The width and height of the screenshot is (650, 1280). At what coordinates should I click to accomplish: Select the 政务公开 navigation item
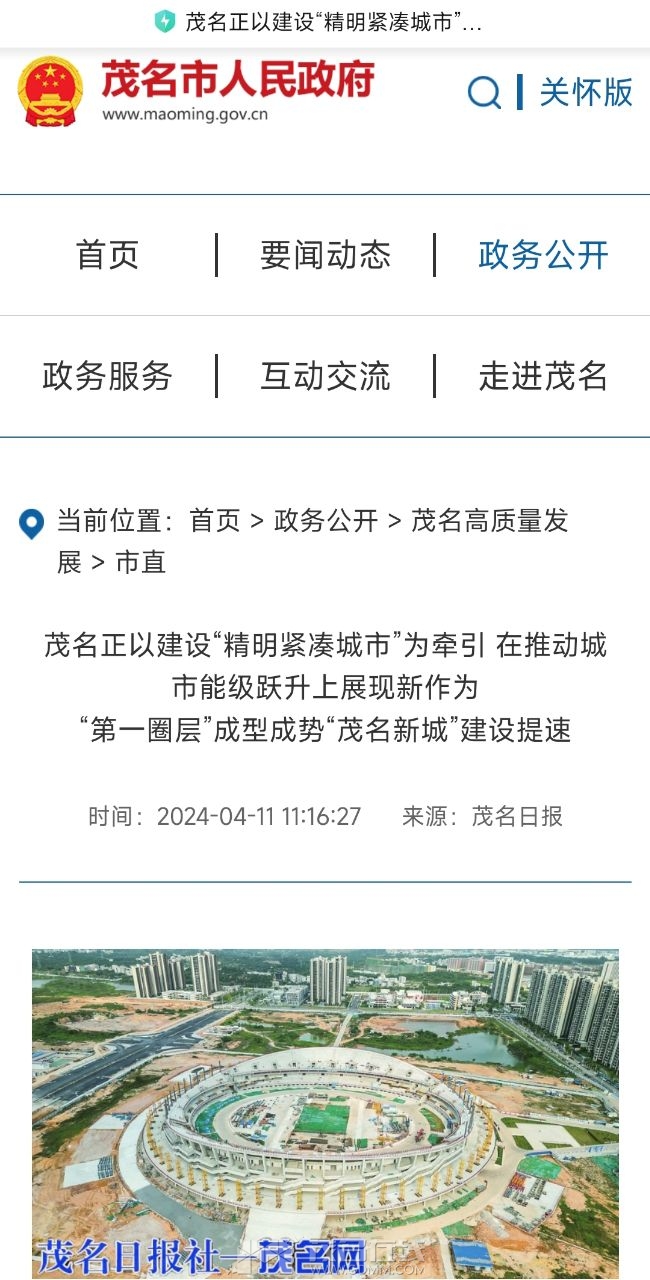(x=543, y=255)
